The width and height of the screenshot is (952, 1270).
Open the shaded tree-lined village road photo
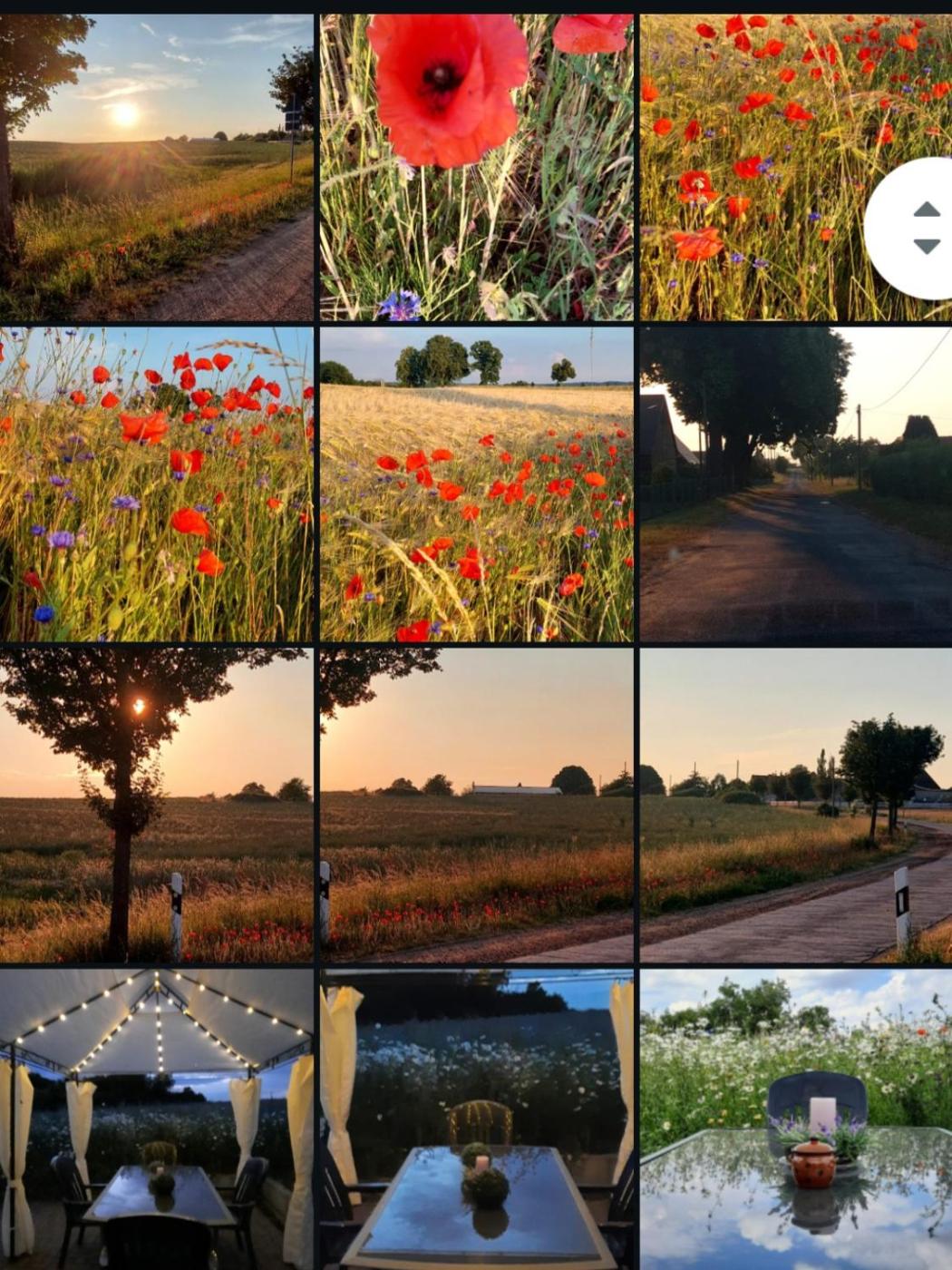[796, 484]
